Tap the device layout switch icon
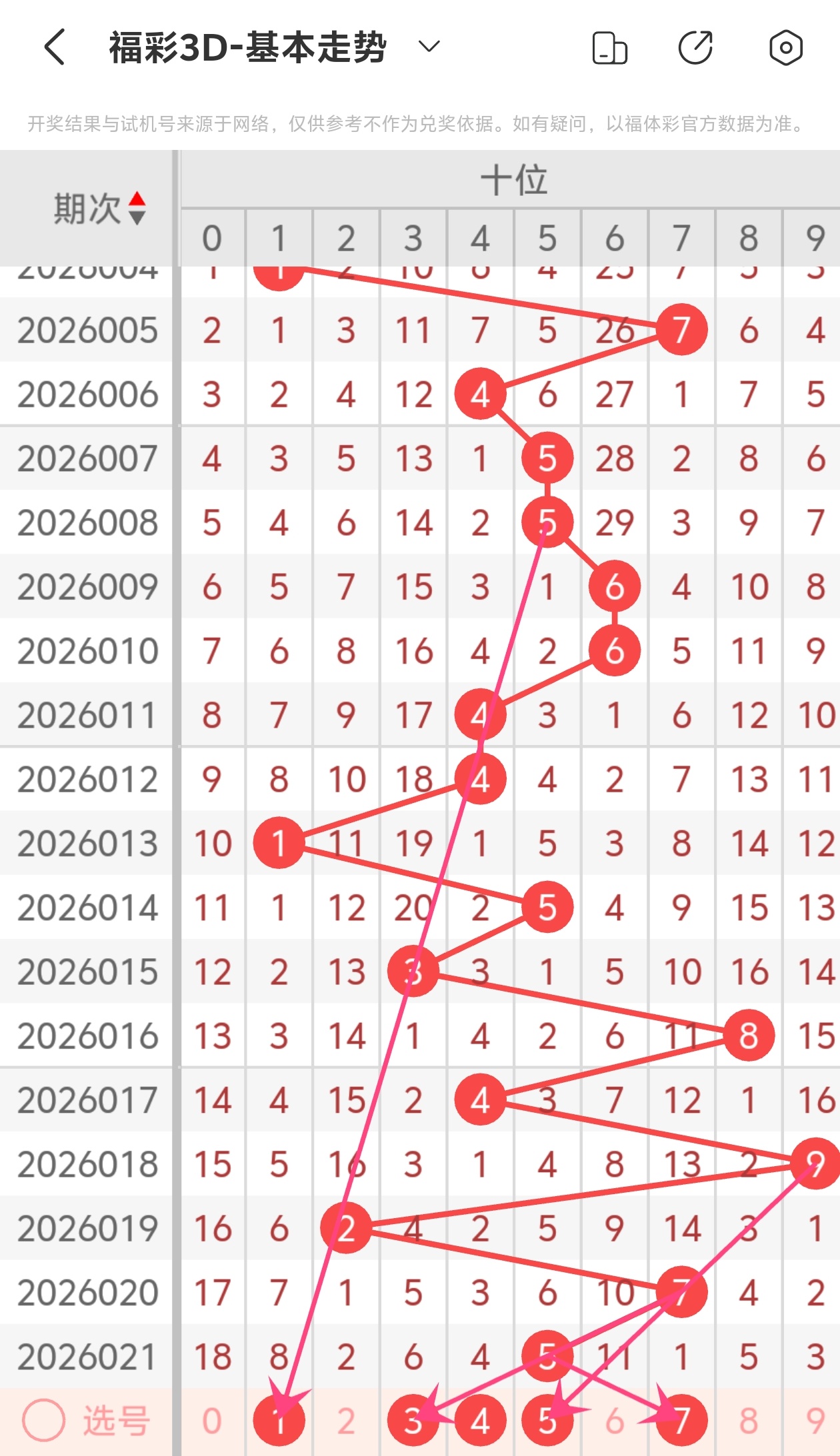 tap(609, 48)
